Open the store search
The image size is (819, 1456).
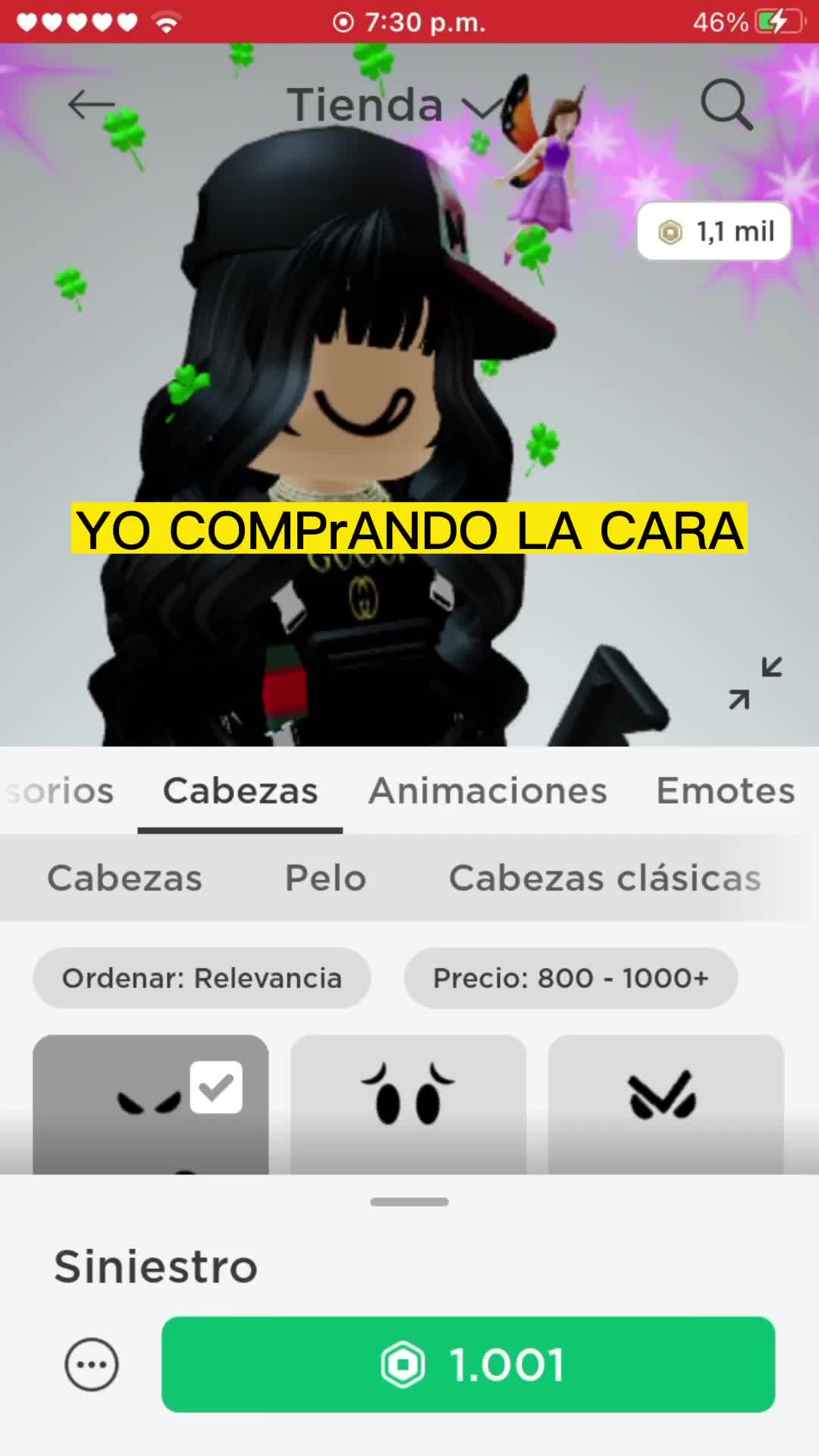click(726, 105)
